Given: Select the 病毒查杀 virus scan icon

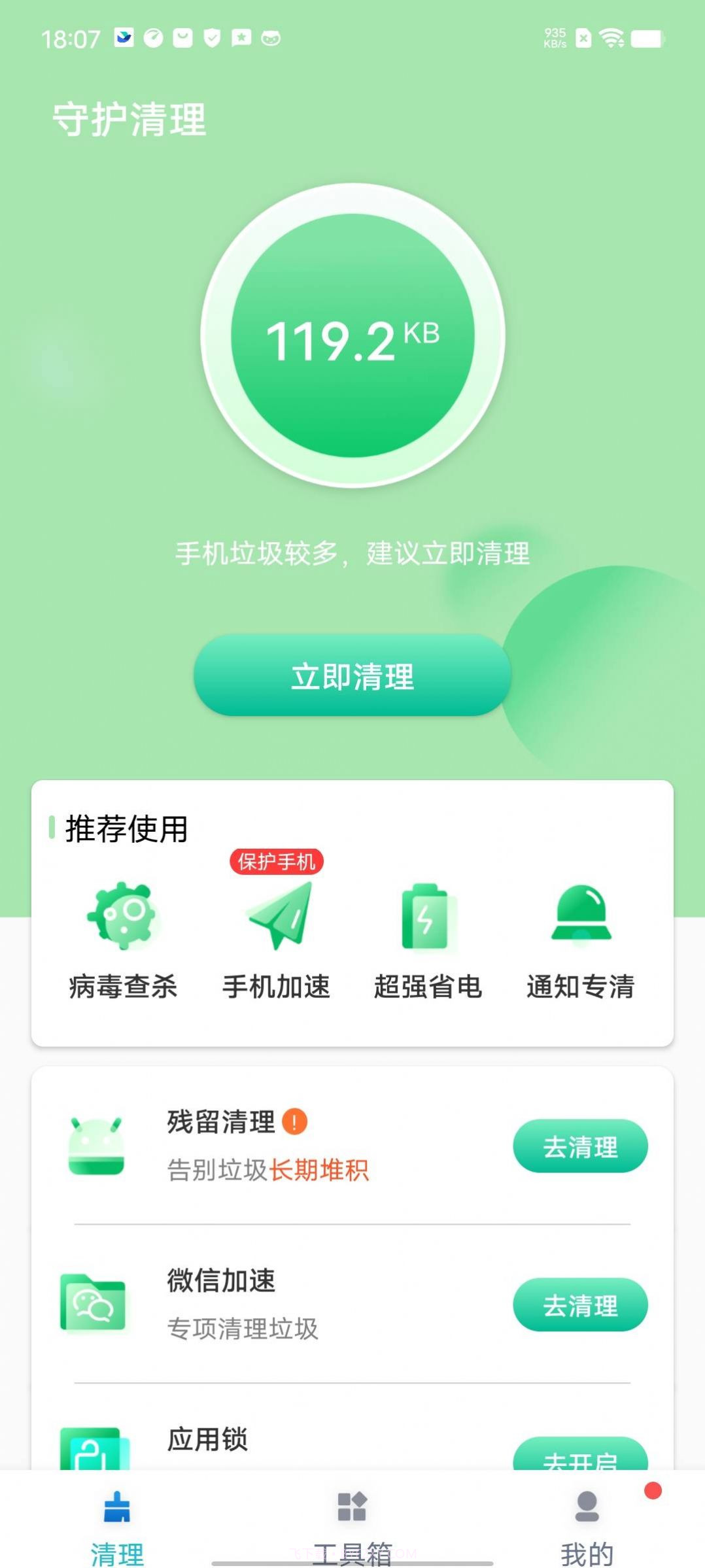Looking at the screenshot, I should coord(123,914).
